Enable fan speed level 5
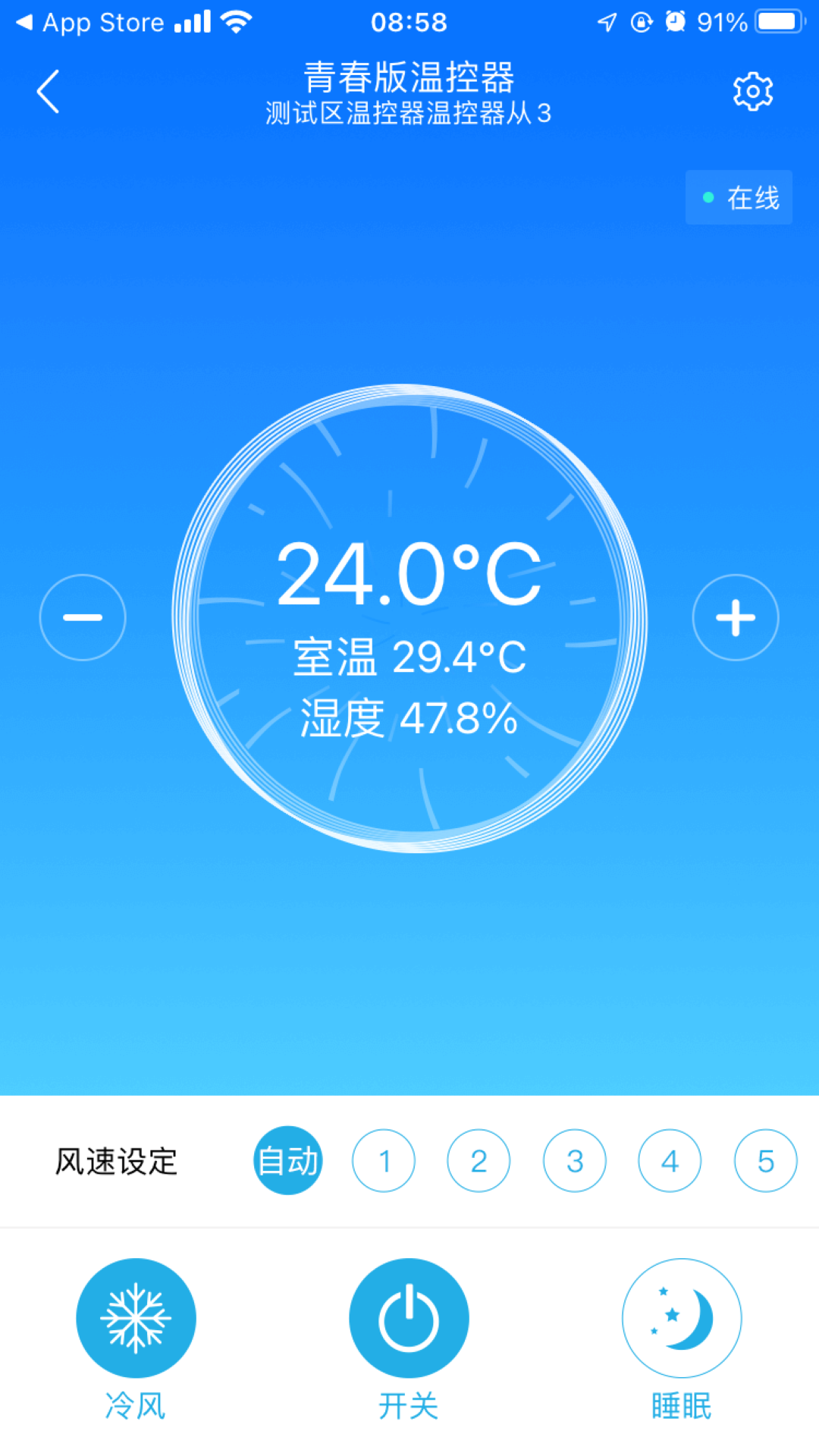 pyautogui.click(x=764, y=1161)
